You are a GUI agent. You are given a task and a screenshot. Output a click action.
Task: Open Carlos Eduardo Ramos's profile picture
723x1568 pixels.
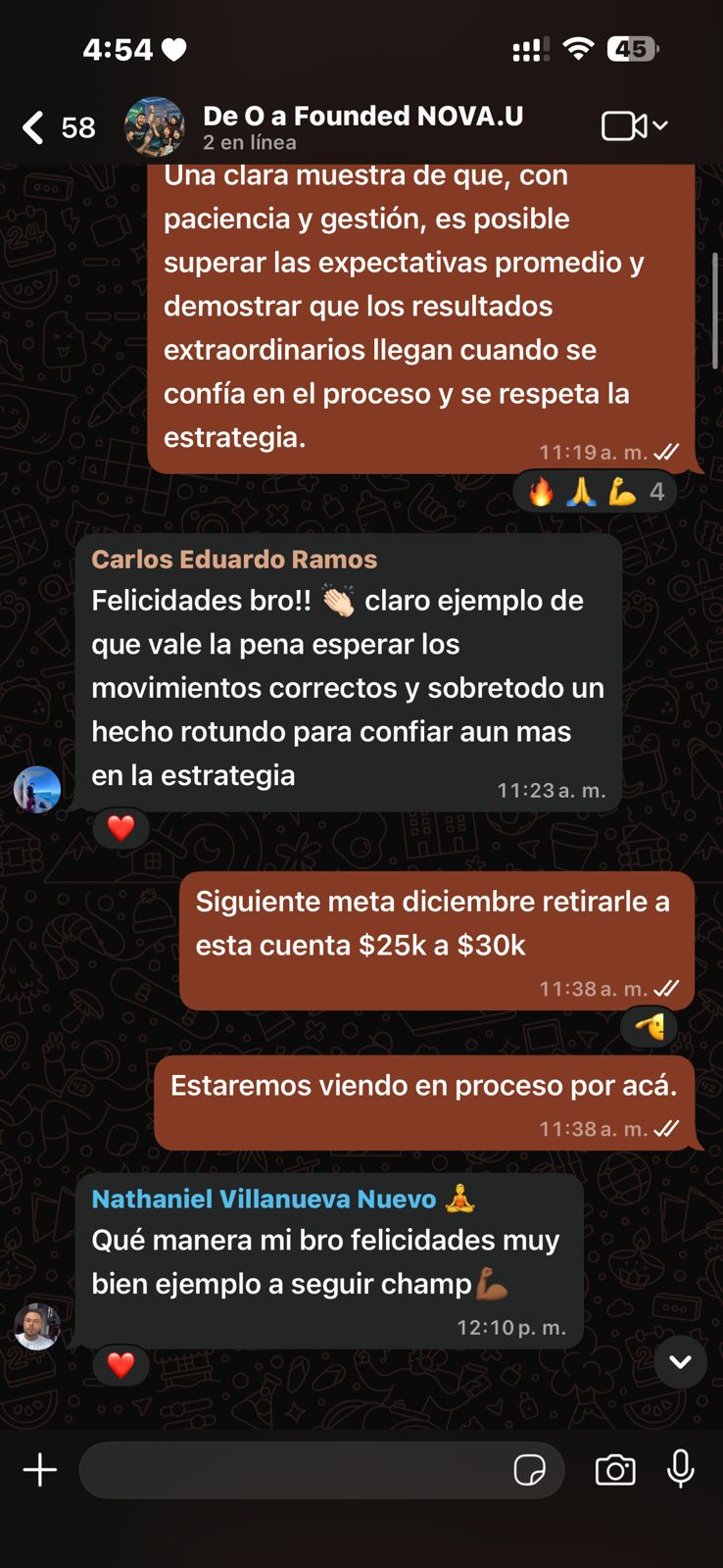pos(37,789)
